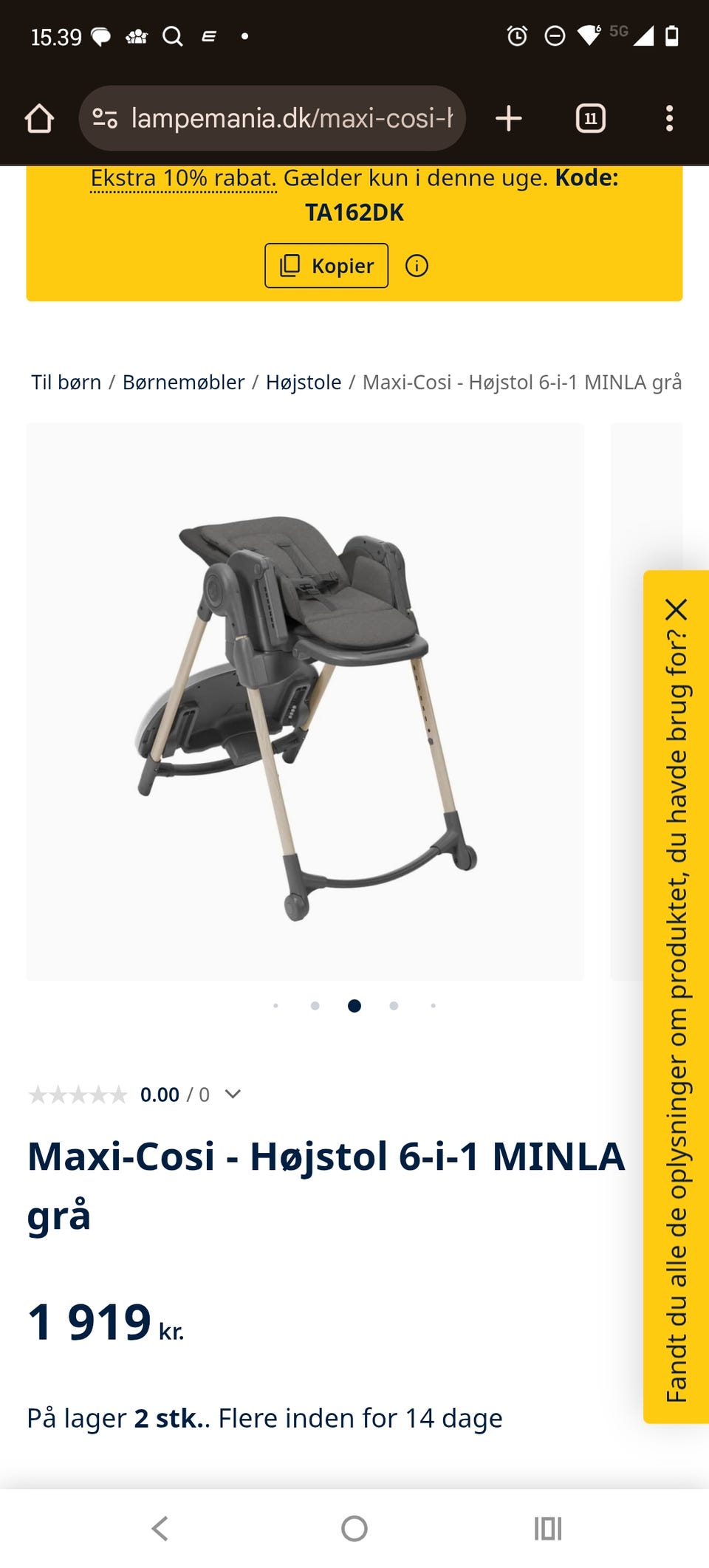Open the Ekstra 10% rabat link
The image size is (709, 1568).
pos(183,178)
